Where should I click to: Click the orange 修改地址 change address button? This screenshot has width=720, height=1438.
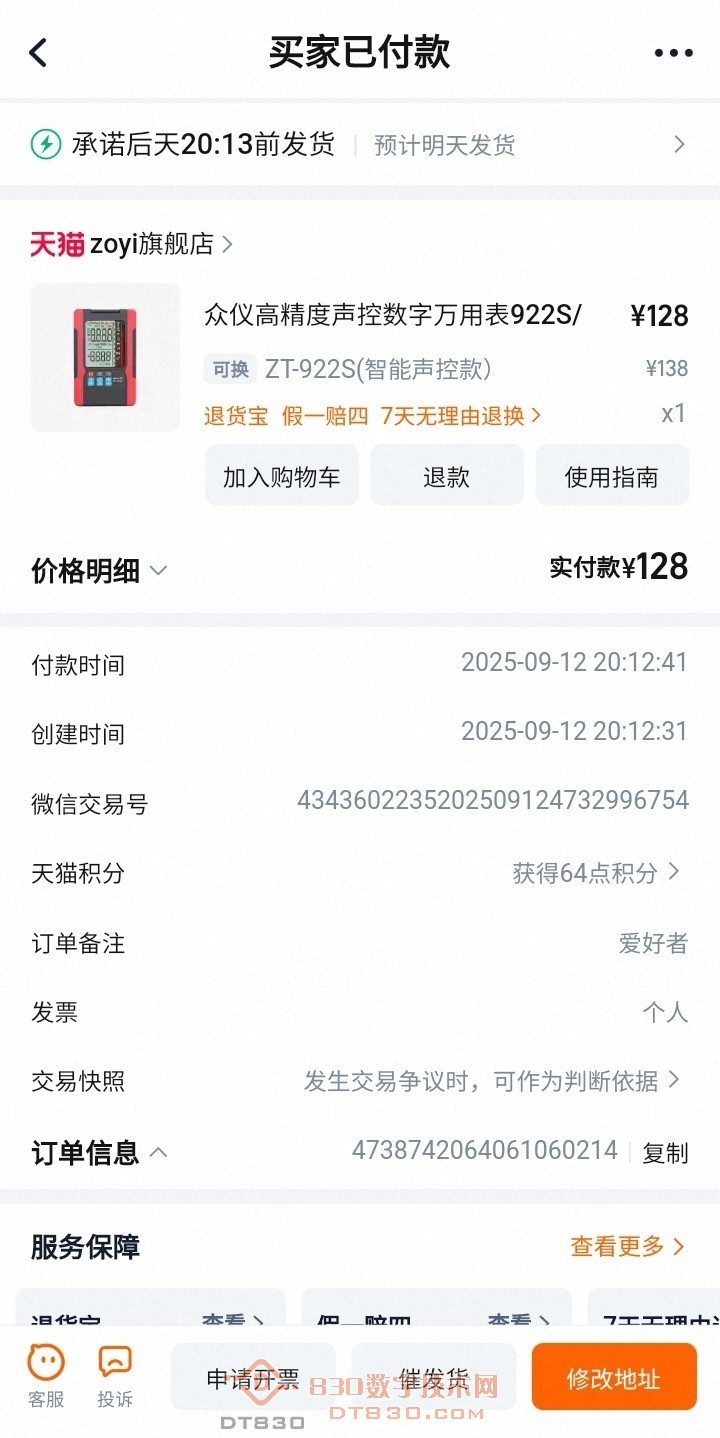pos(613,1377)
